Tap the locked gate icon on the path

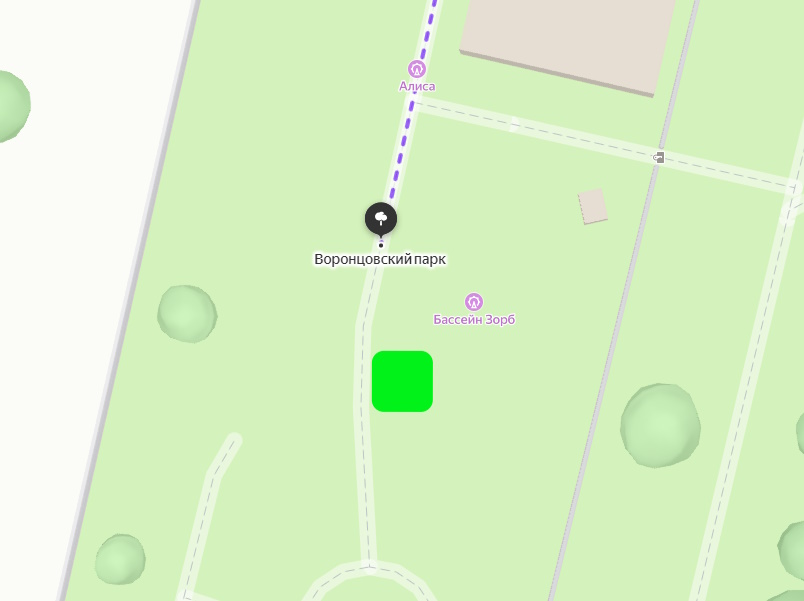tap(659, 157)
